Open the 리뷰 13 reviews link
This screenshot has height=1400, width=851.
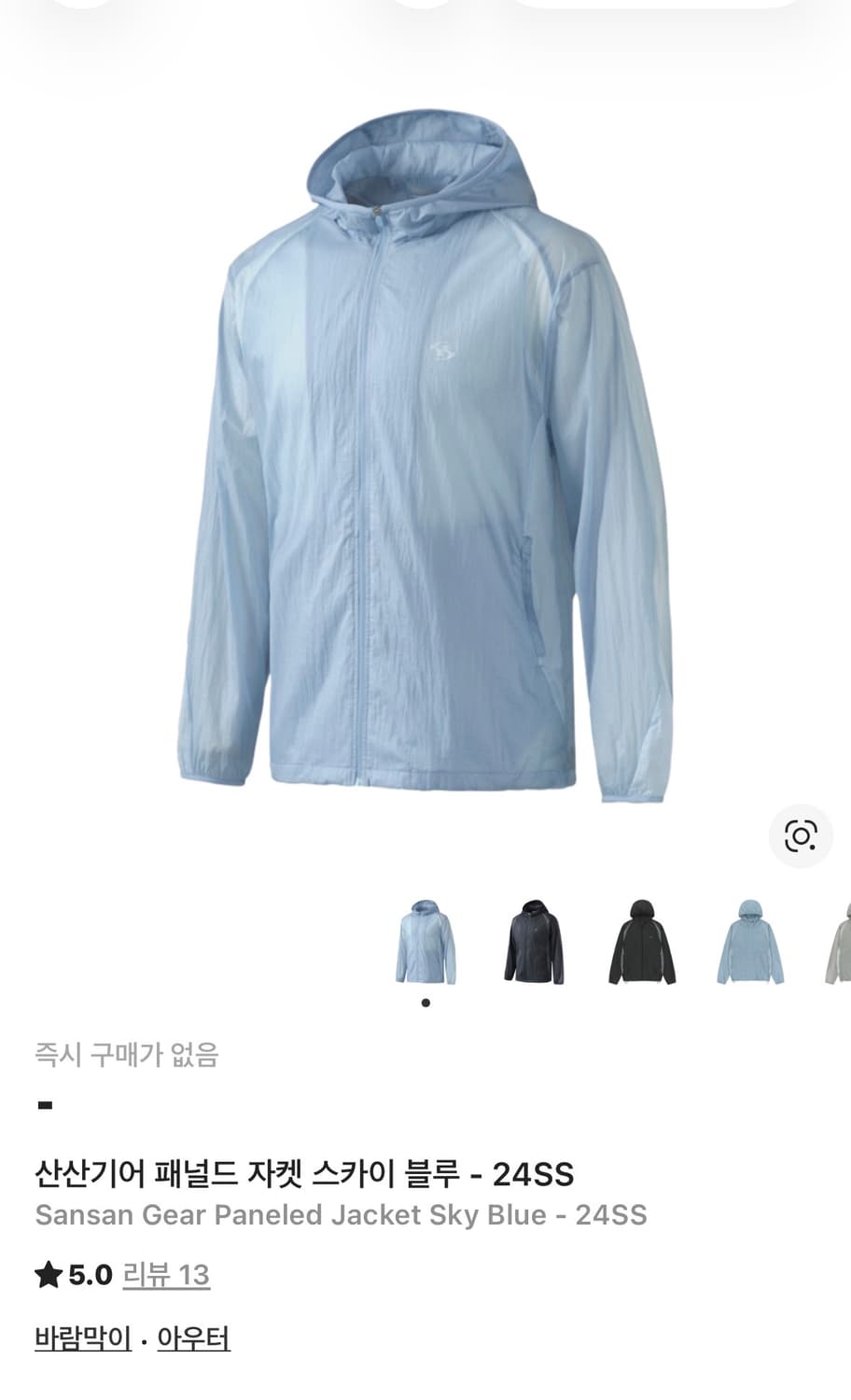click(164, 1273)
